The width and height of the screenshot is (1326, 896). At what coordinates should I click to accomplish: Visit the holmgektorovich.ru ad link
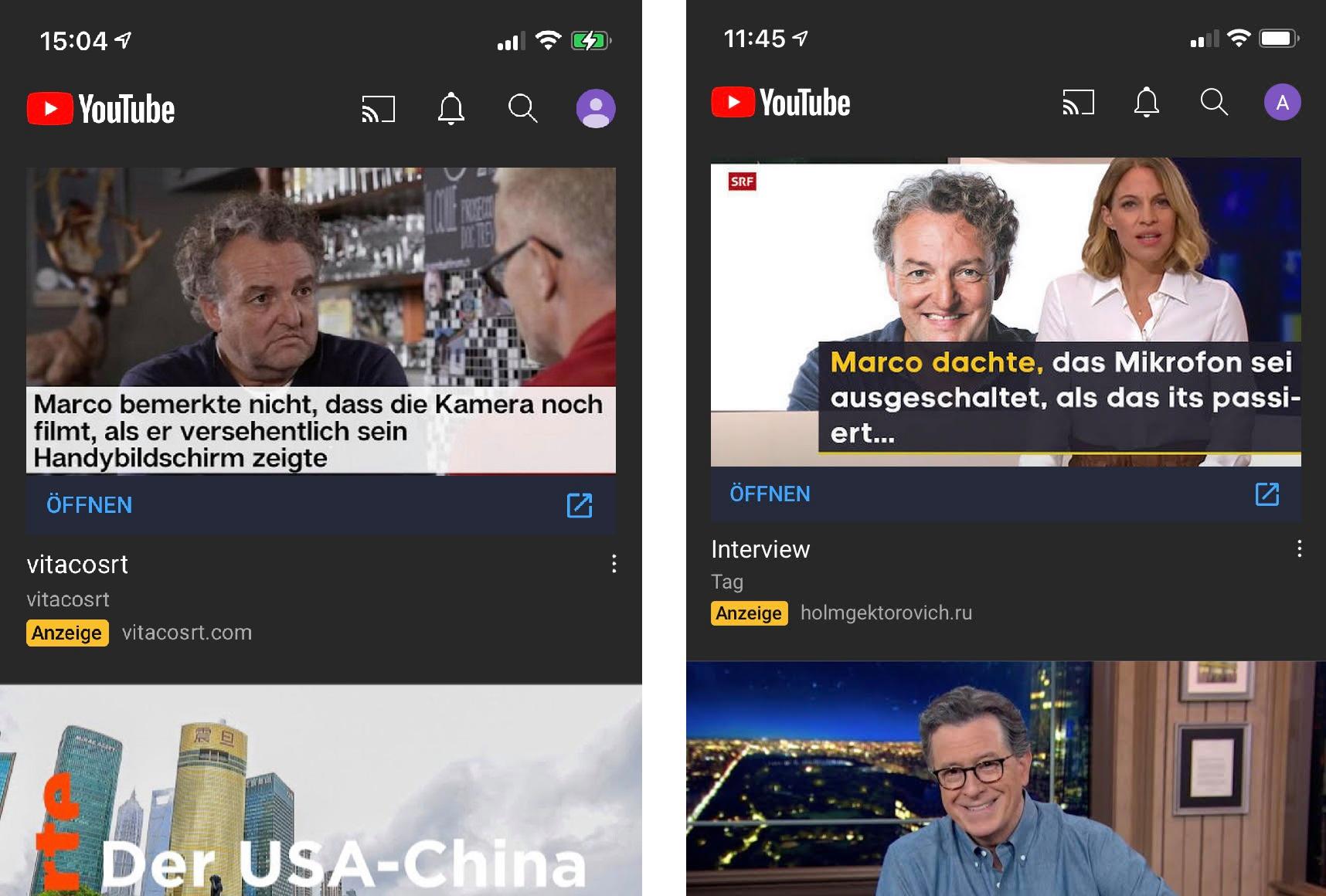click(x=886, y=613)
